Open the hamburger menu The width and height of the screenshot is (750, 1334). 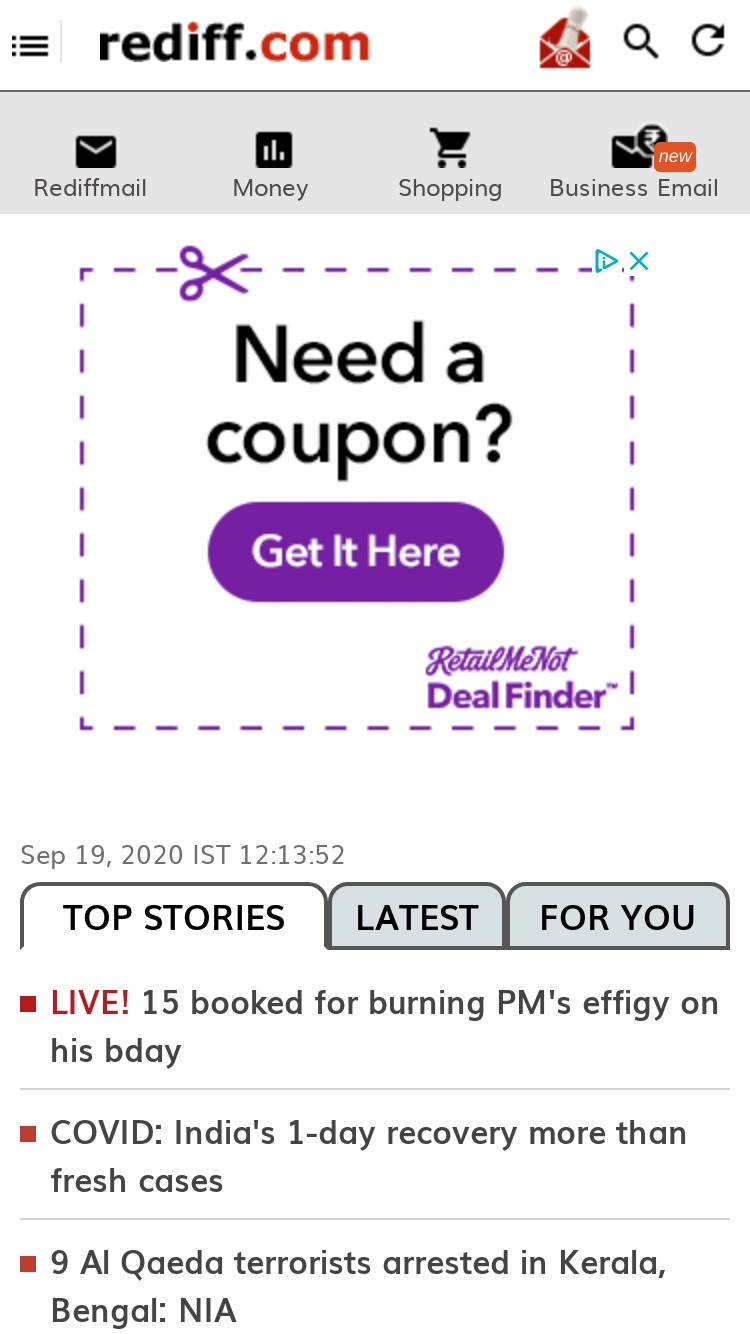pos(30,45)
